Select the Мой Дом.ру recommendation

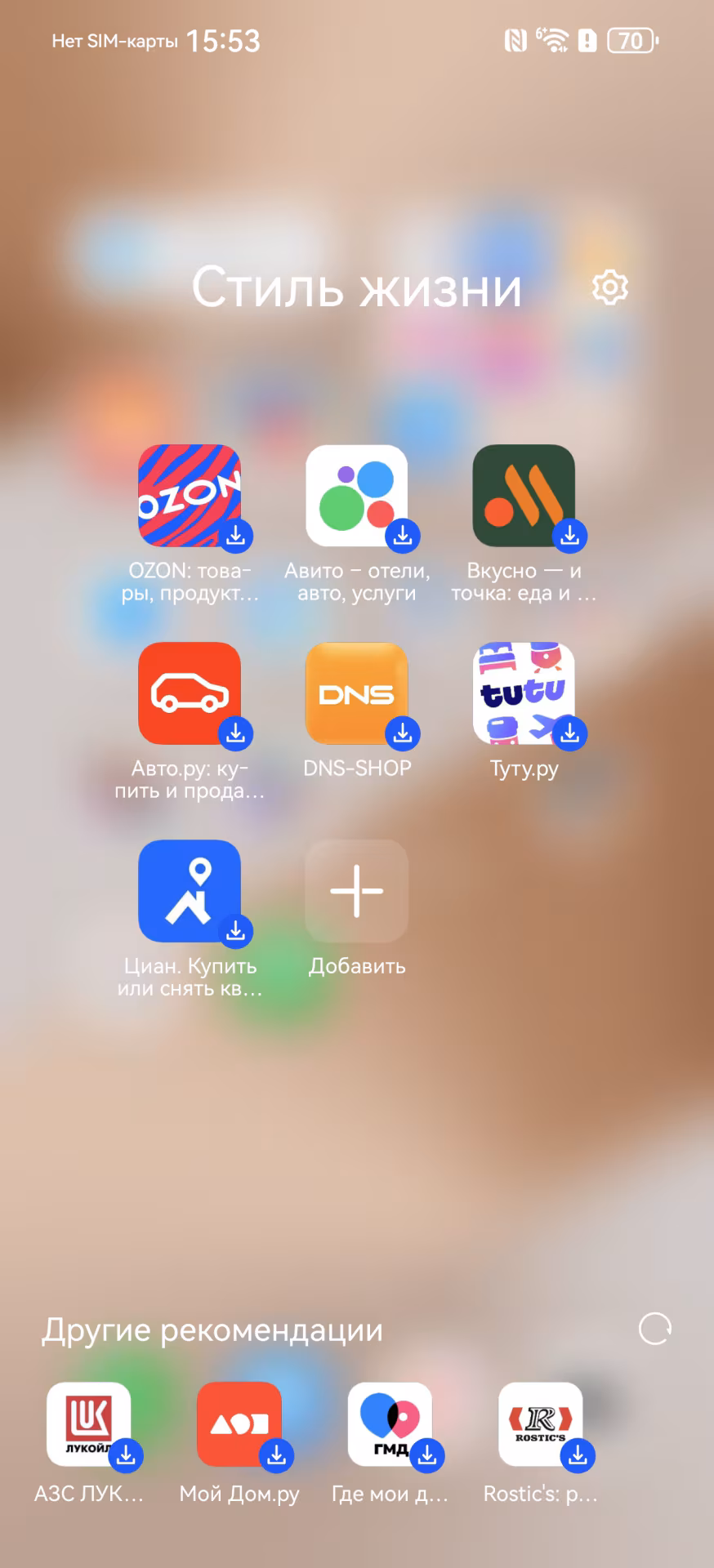[x=239, y=1424]
